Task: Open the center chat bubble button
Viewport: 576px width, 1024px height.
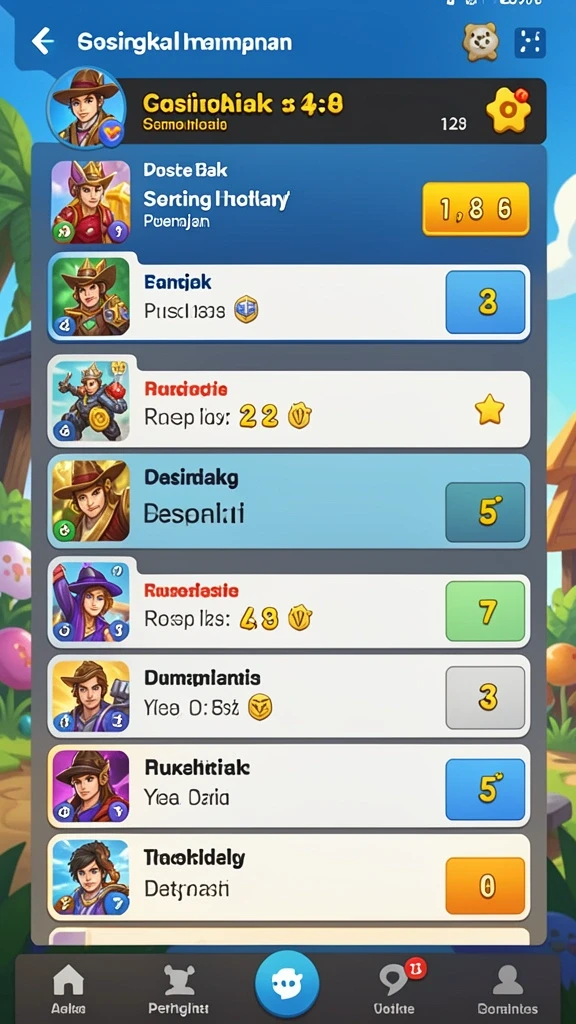Action: click(287, 984)
